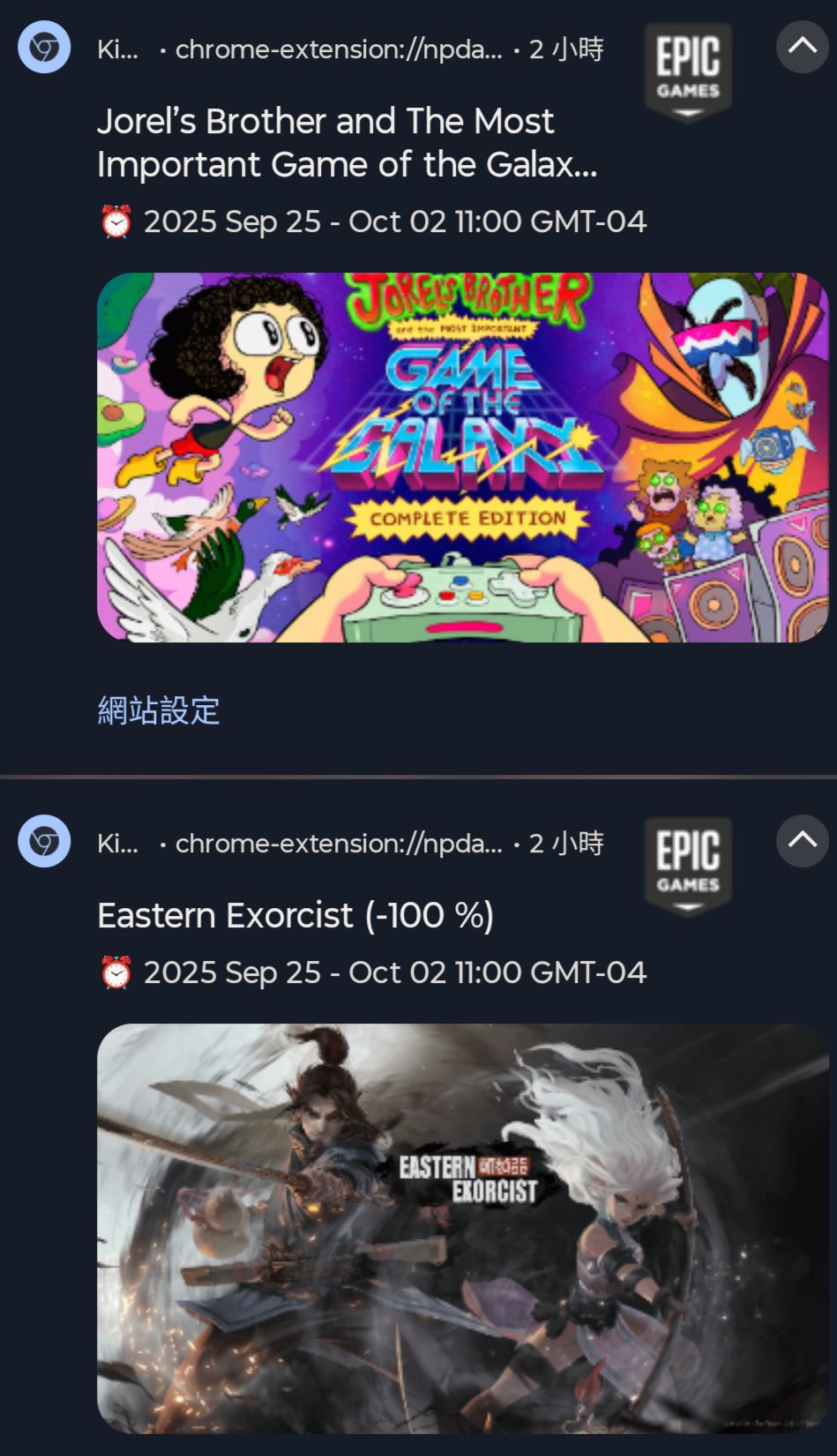The image size is (837, 1456).
Task: Open 網站設定 site settings link
Action: (x=159, y=710)
